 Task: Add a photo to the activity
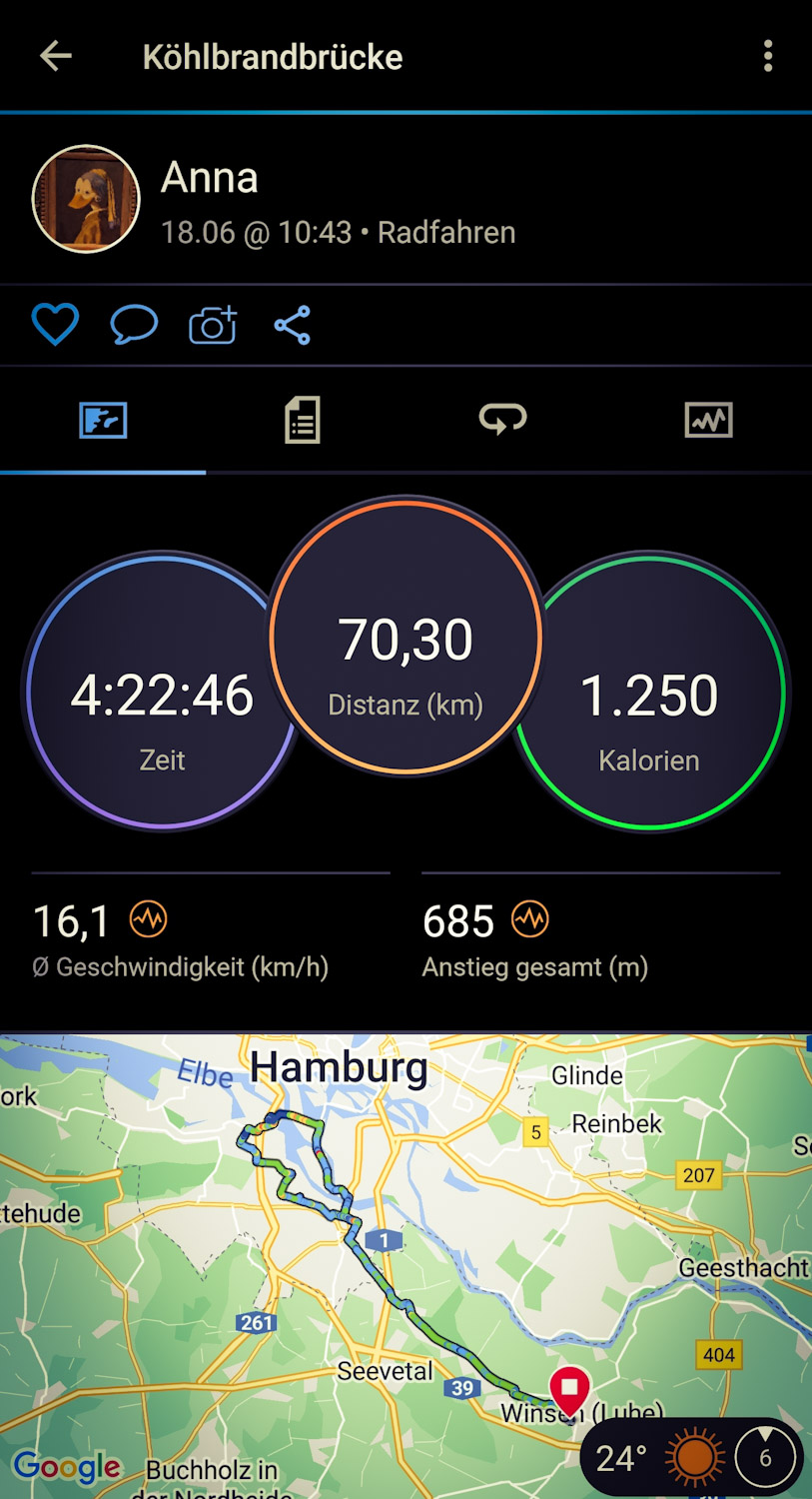(x=213, y=325)
